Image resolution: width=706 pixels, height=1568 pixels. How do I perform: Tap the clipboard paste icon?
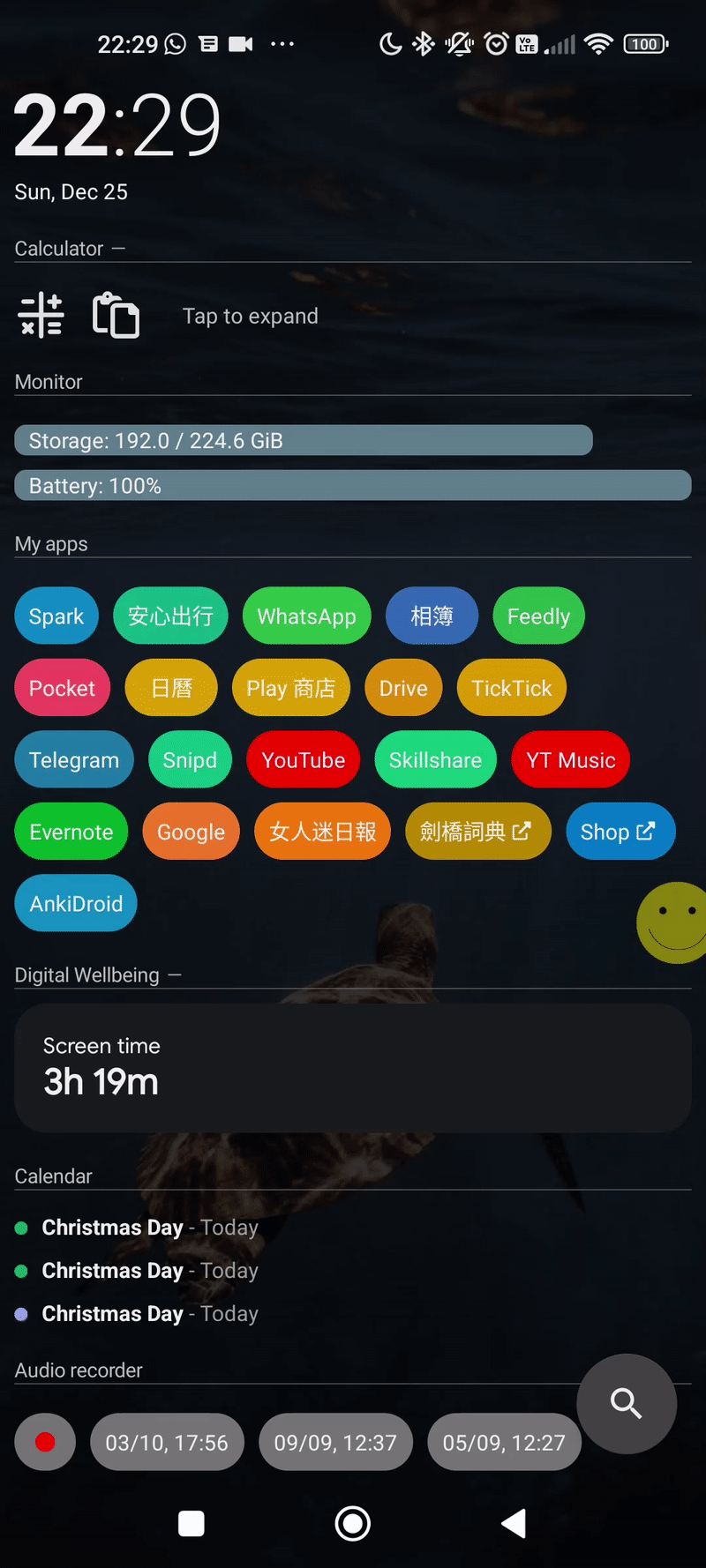(116, 316)
